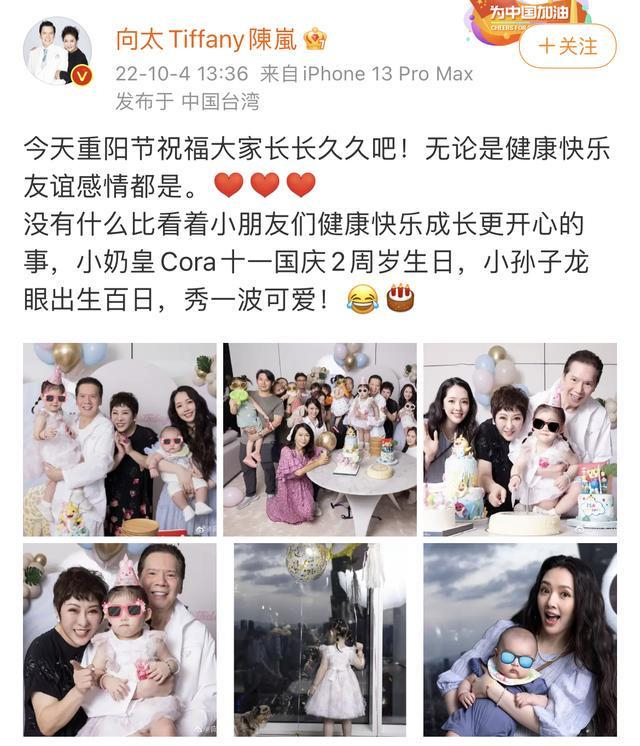View photo with the layered birthday cake

pos(520,439)
